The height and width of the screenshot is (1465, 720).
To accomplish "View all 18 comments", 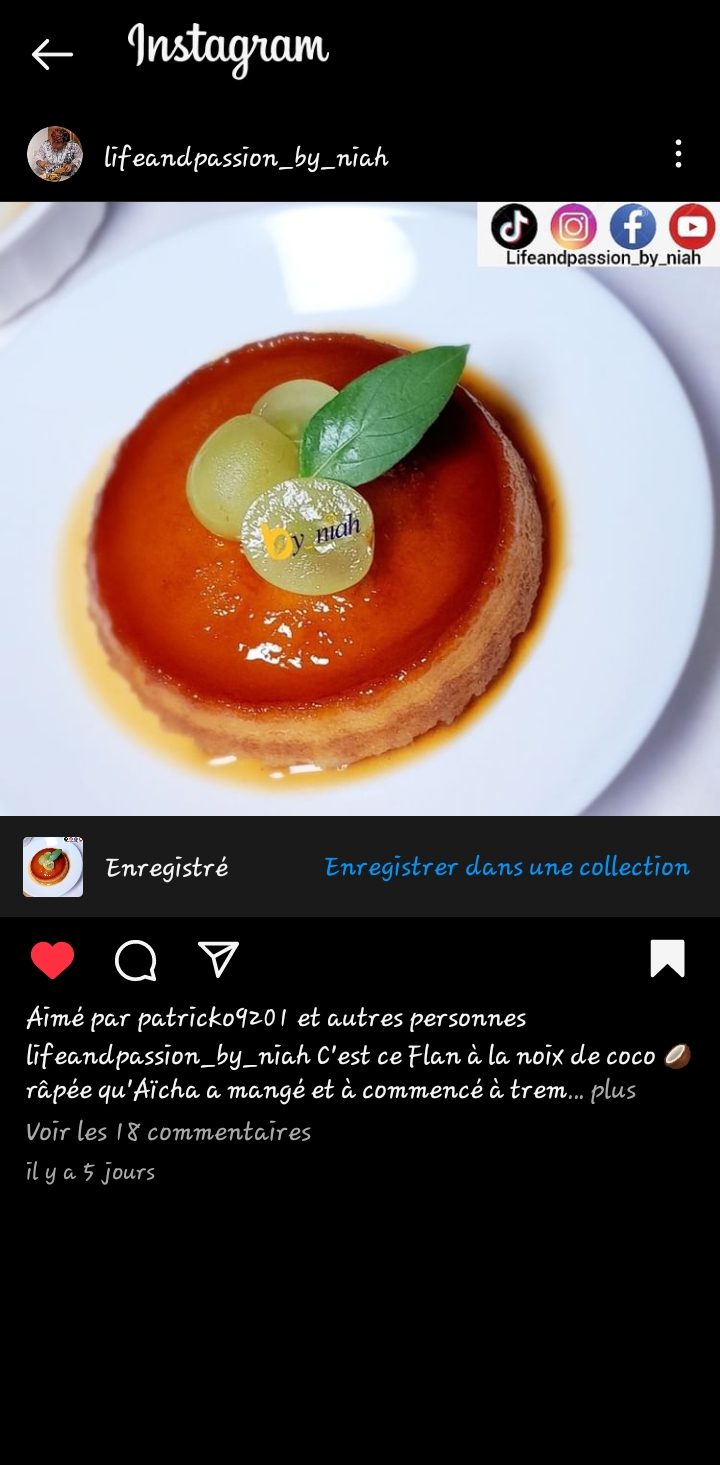I will (x=168, y=1132).
